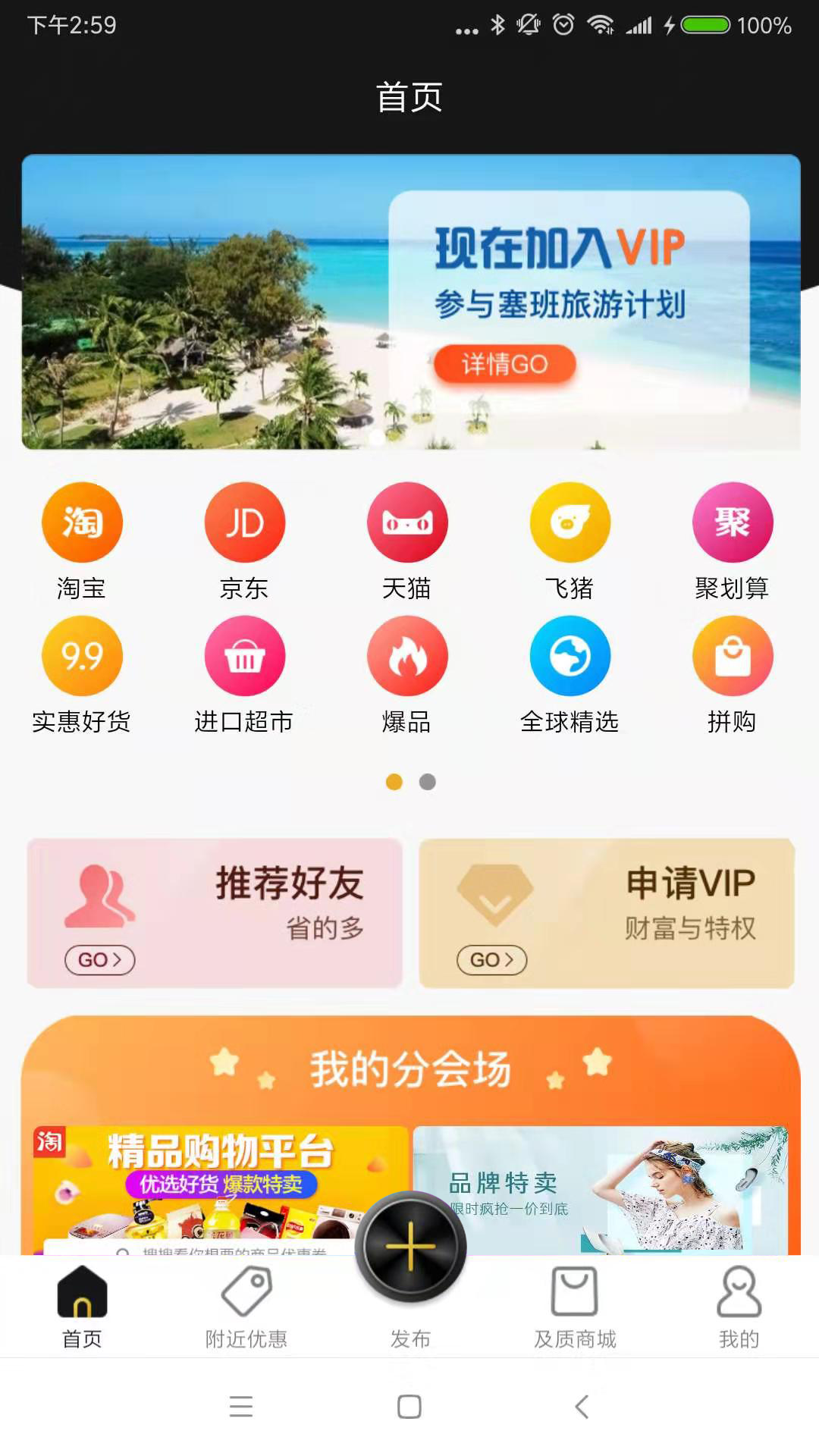The width and height of the screenshot is (819, 1456).
Task: Open the 拼购 shortcut
Action: [x=732, y=657]
